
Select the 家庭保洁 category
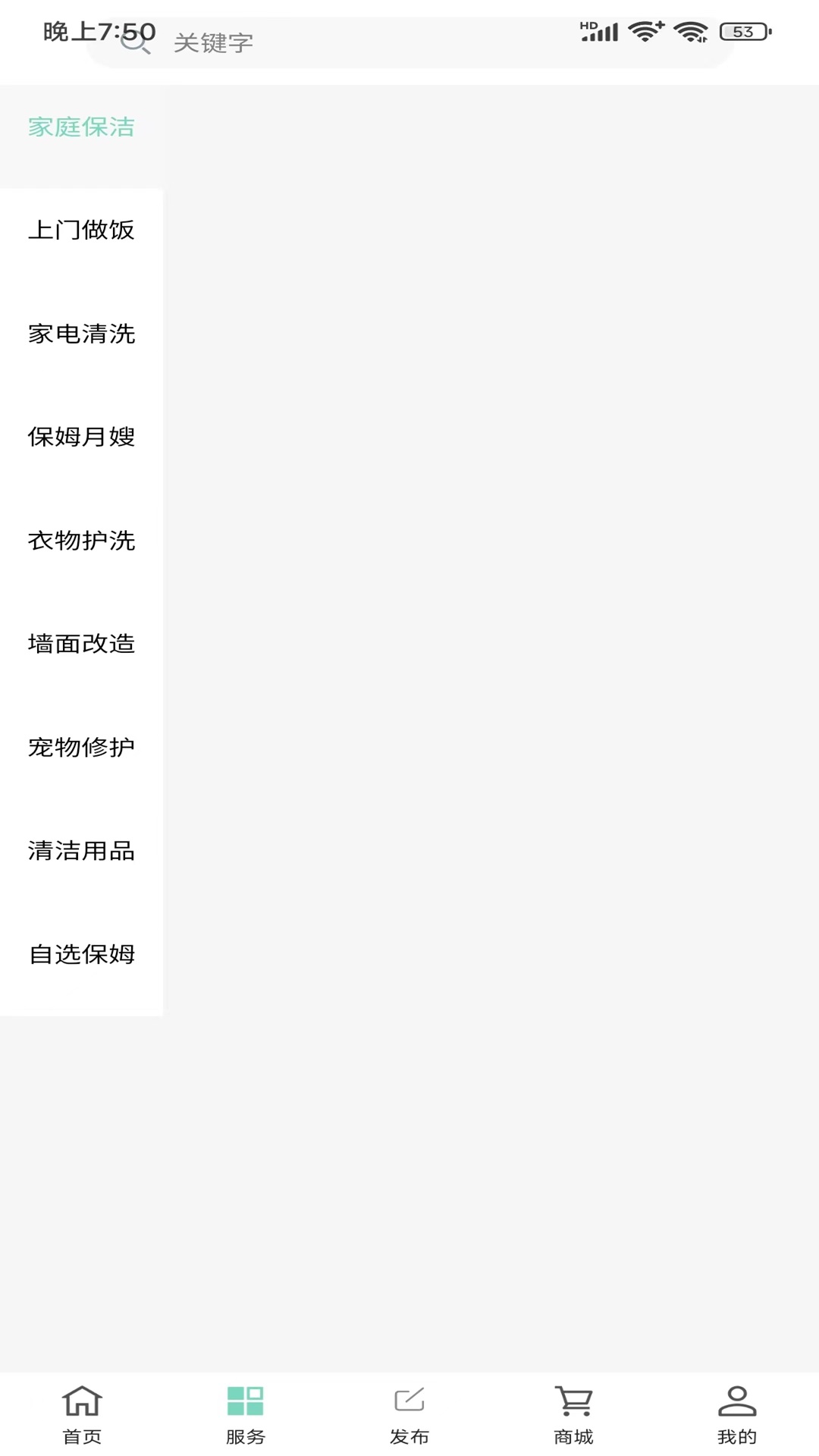(x=81, y=127)
